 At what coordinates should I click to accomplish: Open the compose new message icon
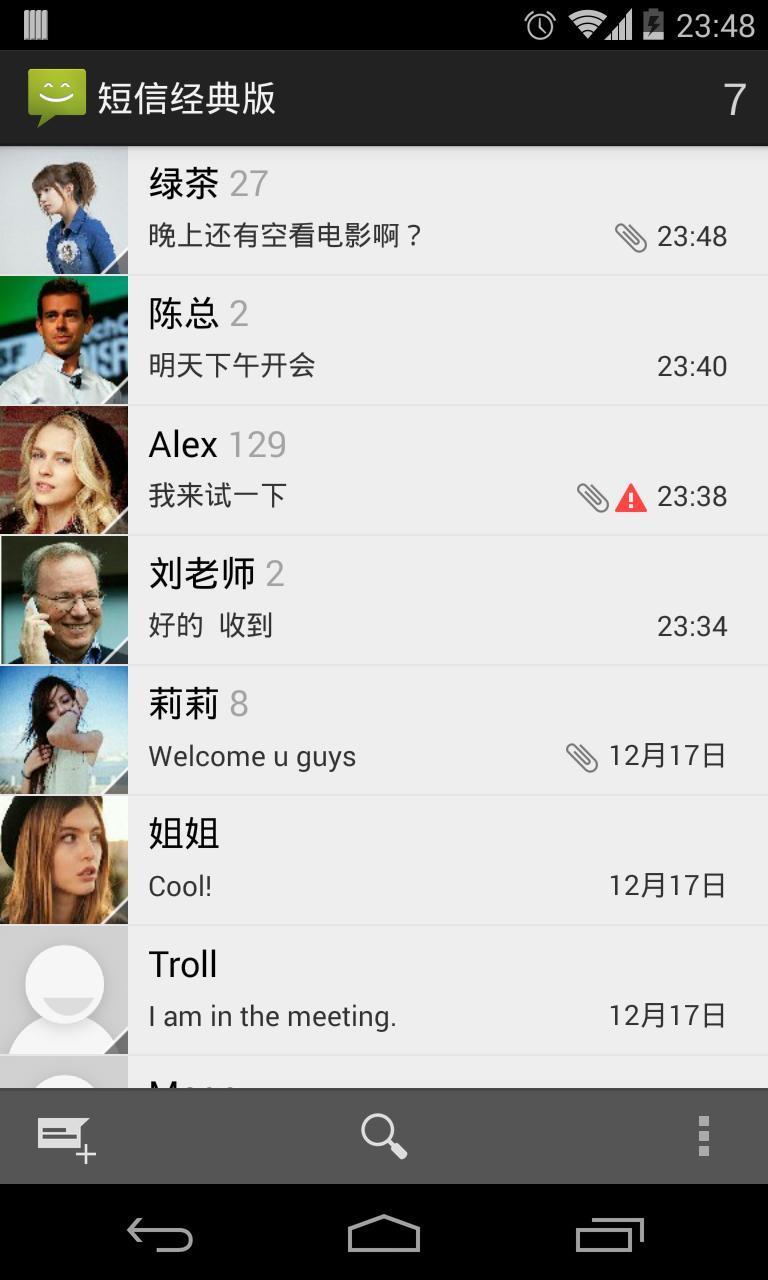64,1136
